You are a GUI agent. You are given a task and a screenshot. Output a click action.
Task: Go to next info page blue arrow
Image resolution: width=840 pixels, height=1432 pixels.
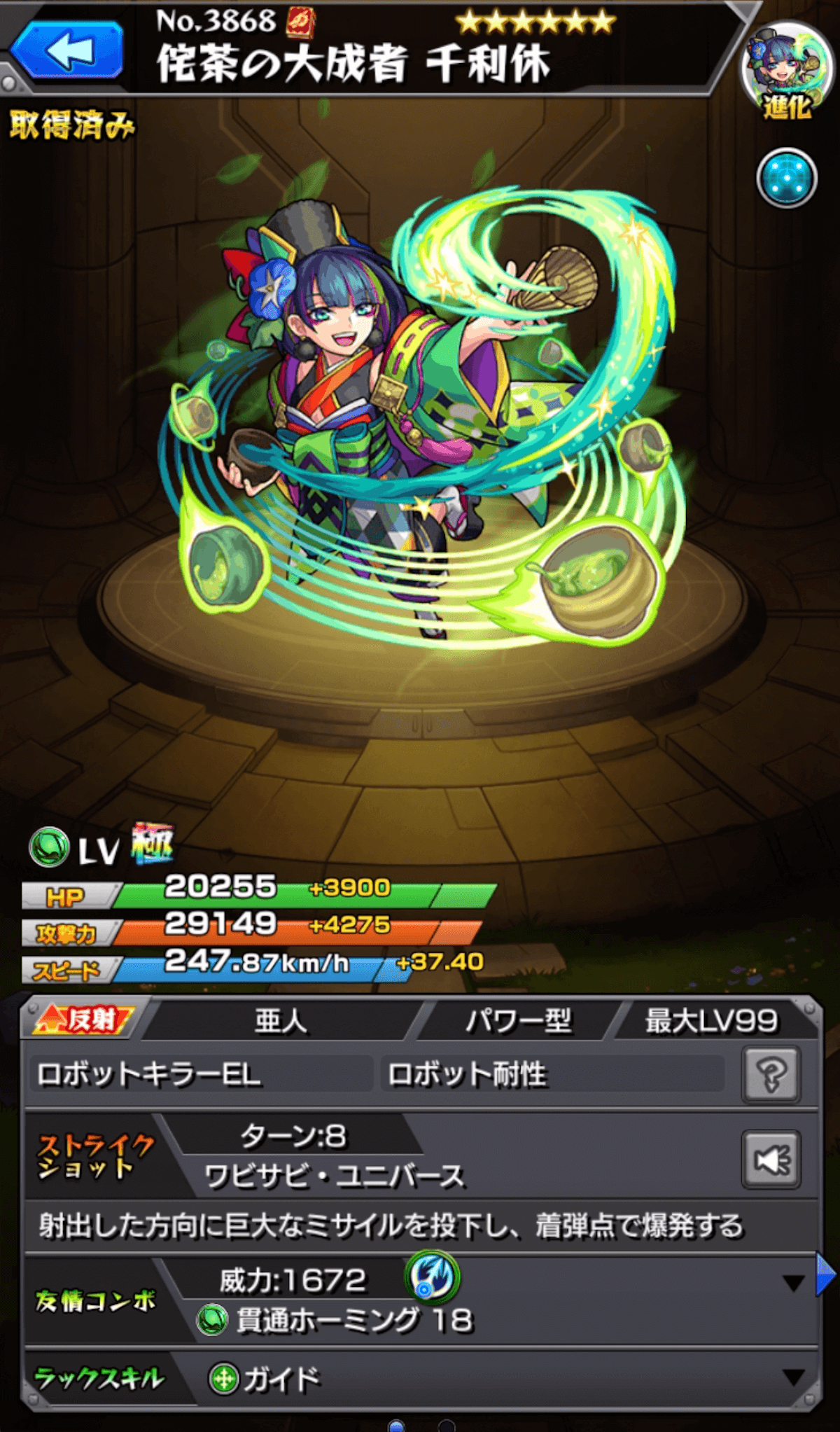[x=826, y=1276]
